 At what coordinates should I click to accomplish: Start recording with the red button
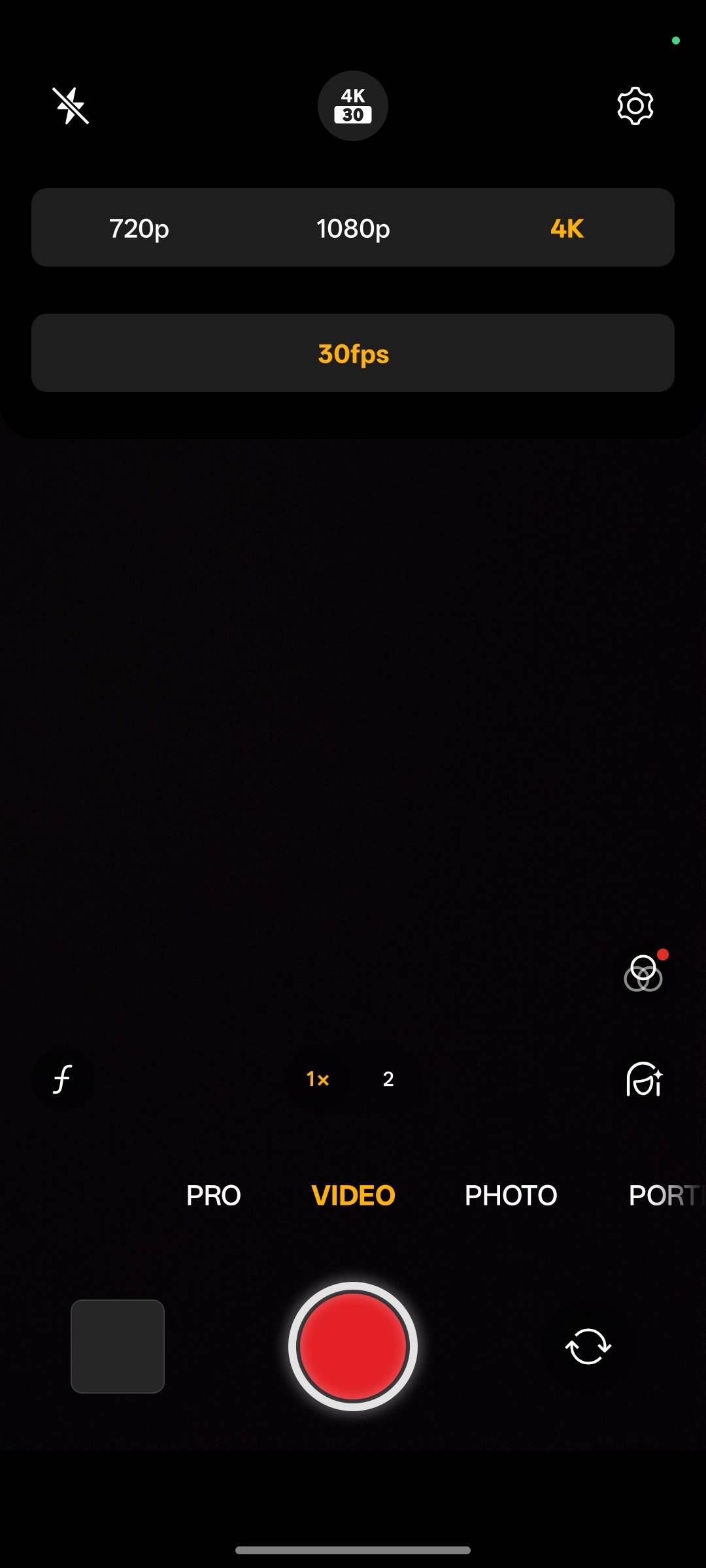353,1347
